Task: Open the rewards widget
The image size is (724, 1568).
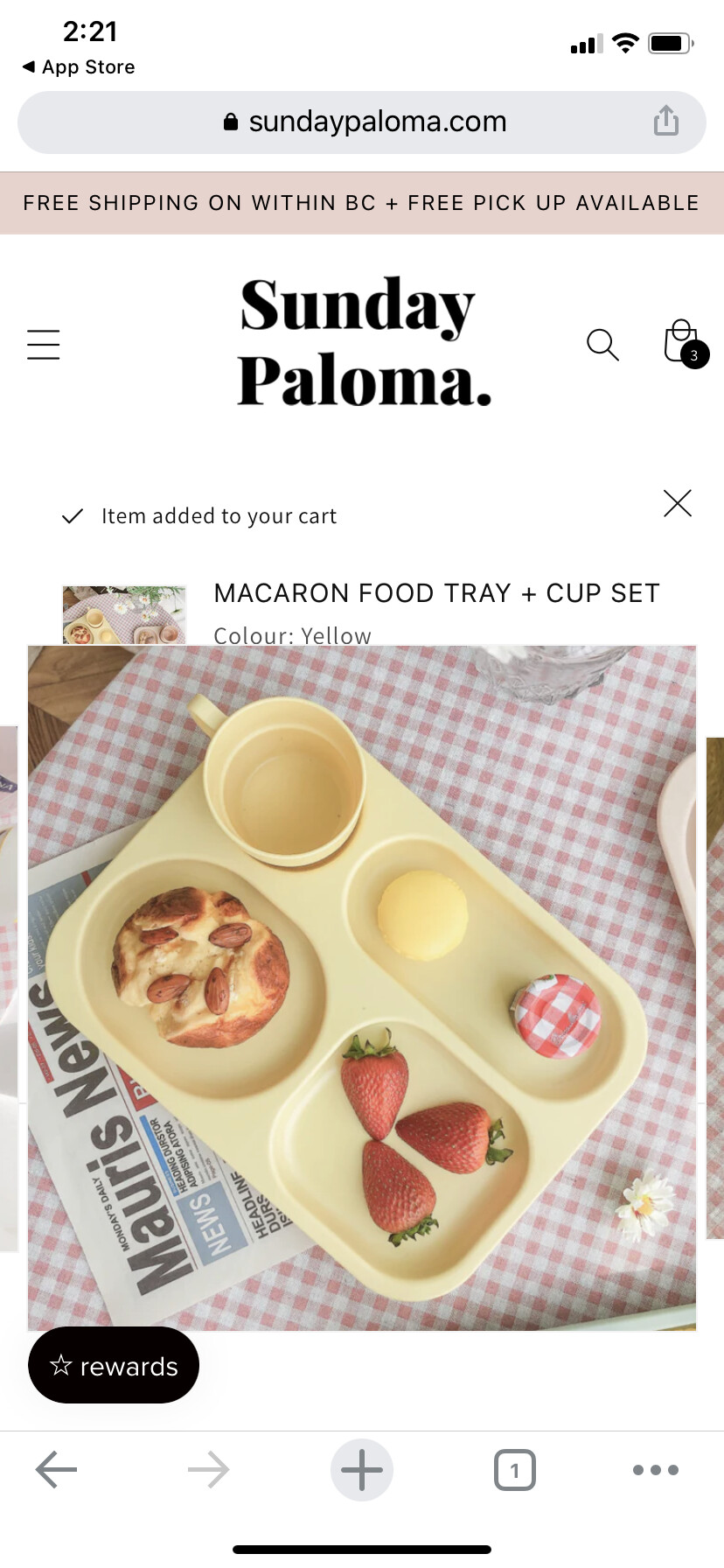Action: click(x=114, y=1365)
